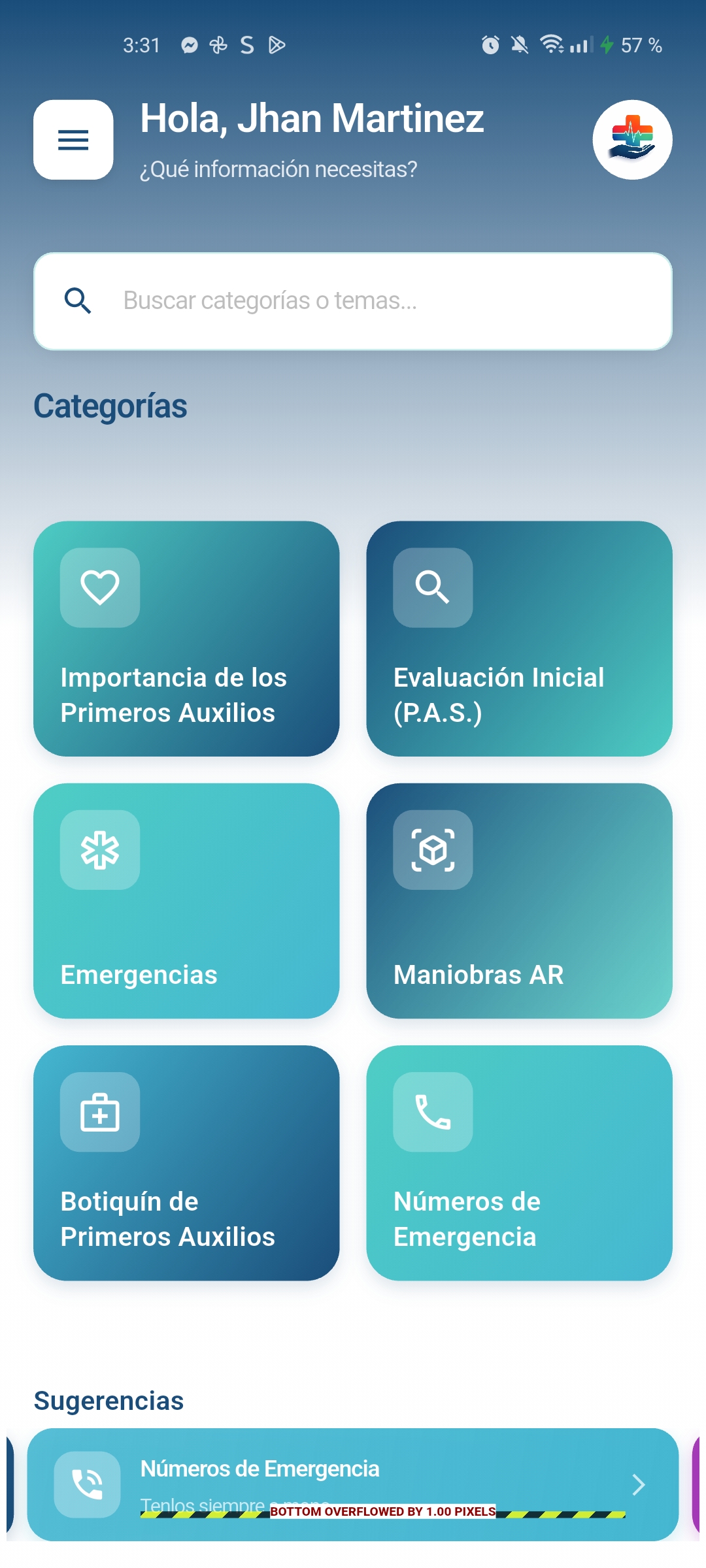Tap the Números de Emergencia suggestion link
The height and width of the screenshot is (1568, 706).
pyautogui.click(x=353, y=1484)
